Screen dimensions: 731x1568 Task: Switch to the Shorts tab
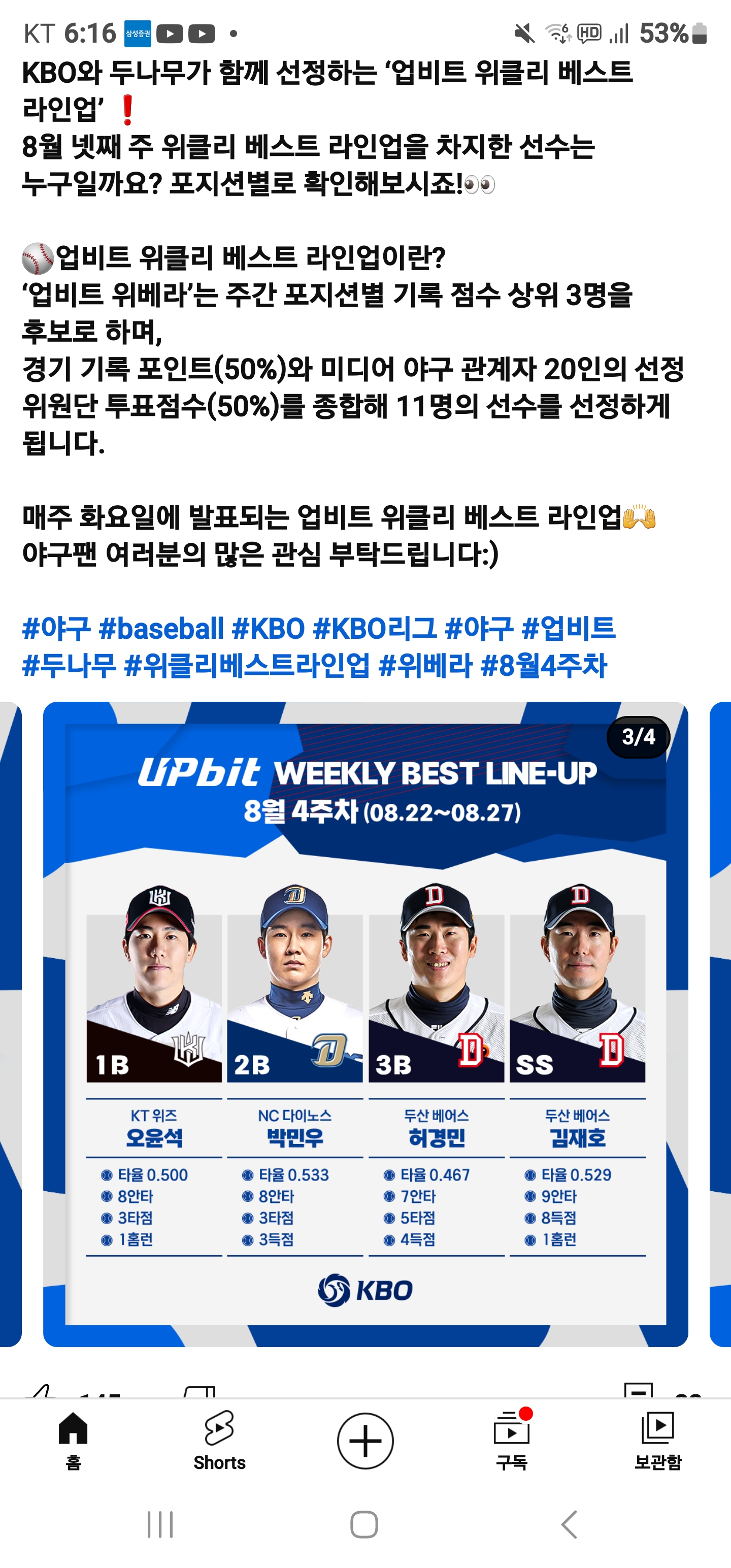[x=219, y=1440]
